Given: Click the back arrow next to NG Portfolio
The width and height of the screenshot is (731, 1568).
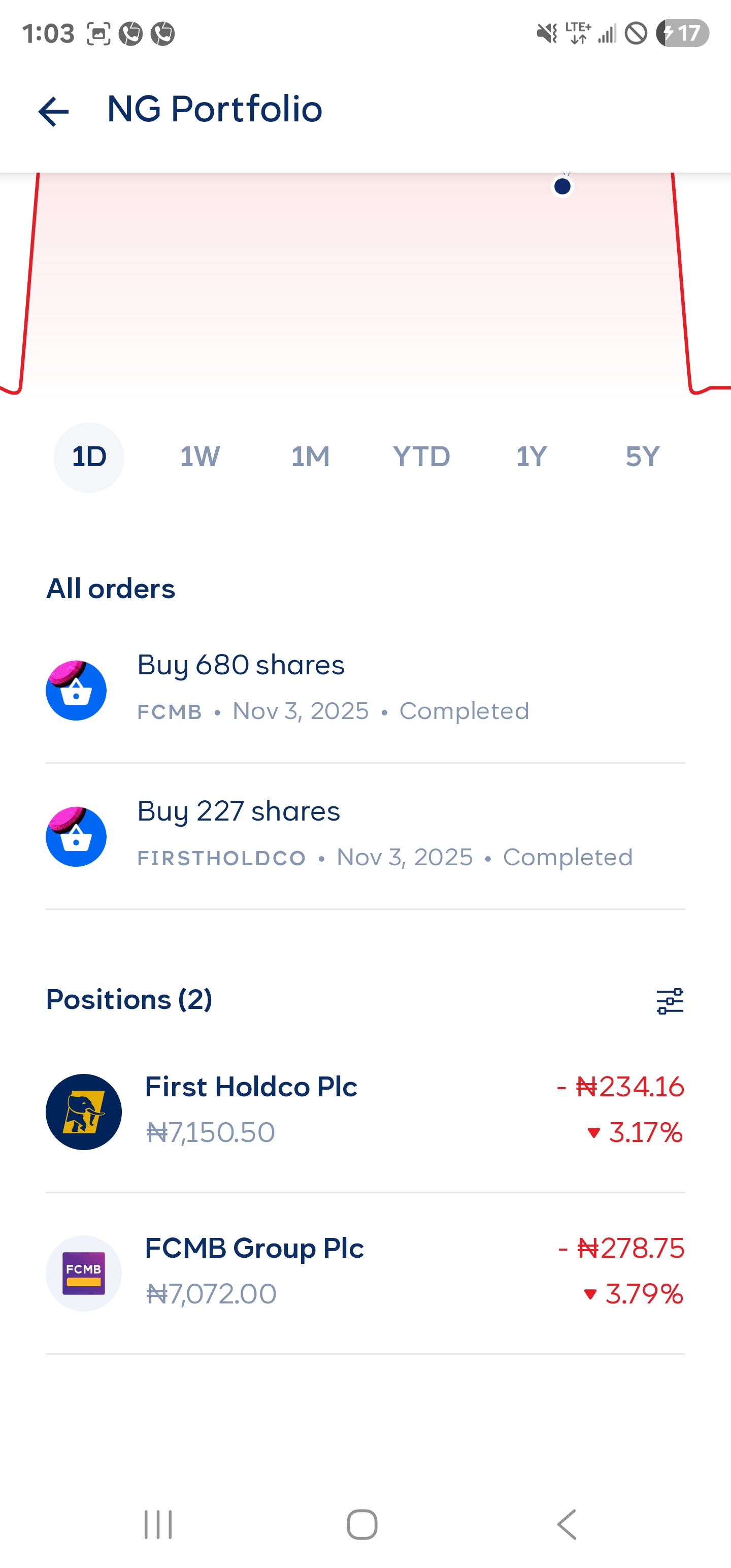Looking at the screenshot, I should (54, 110).
